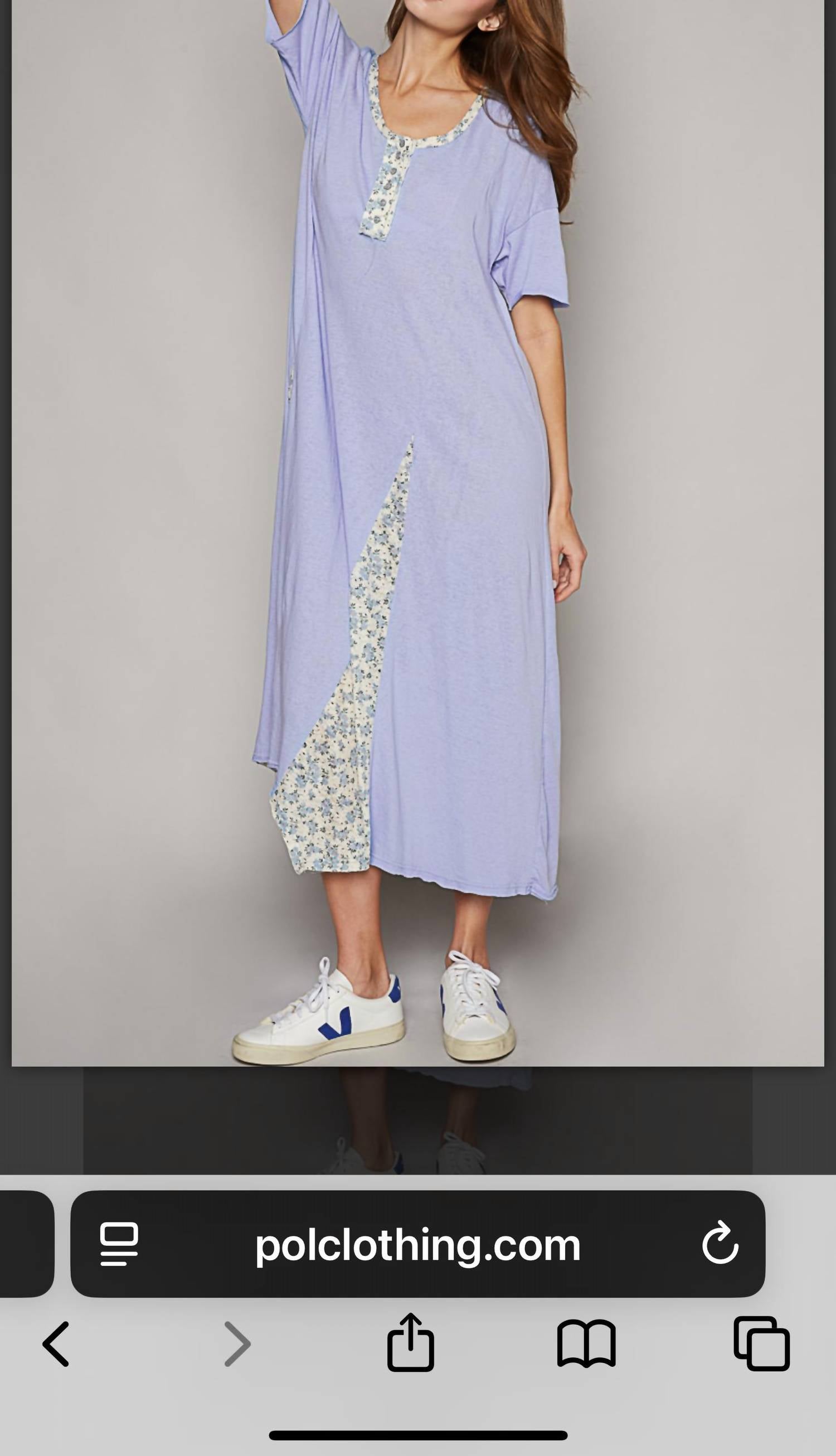Tap the polclothing.com address bar
836x1456 pixels.
click(417, 1245)
